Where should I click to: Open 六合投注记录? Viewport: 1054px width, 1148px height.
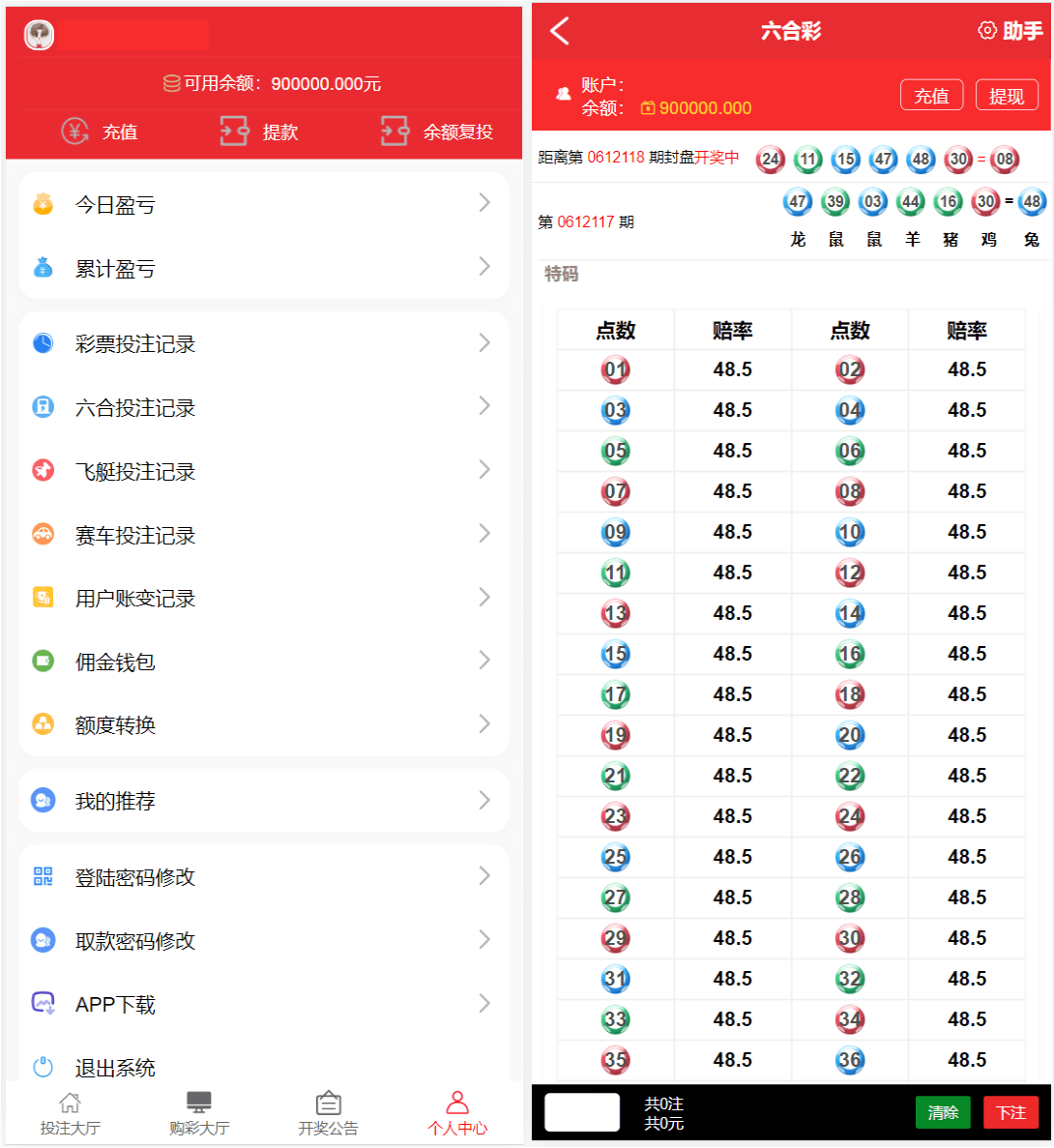[263, 407]
